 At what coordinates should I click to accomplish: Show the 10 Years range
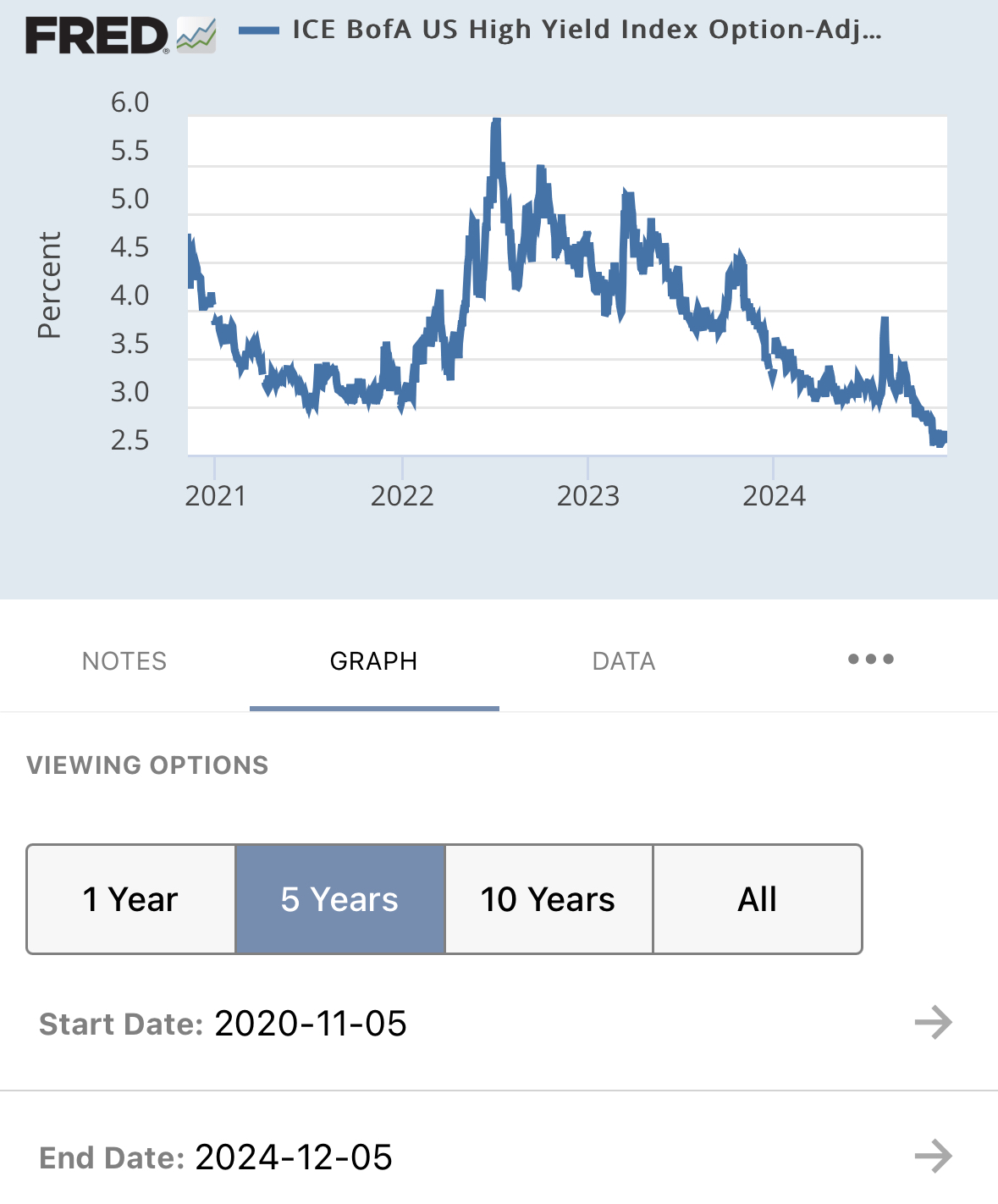coord(549,899)
